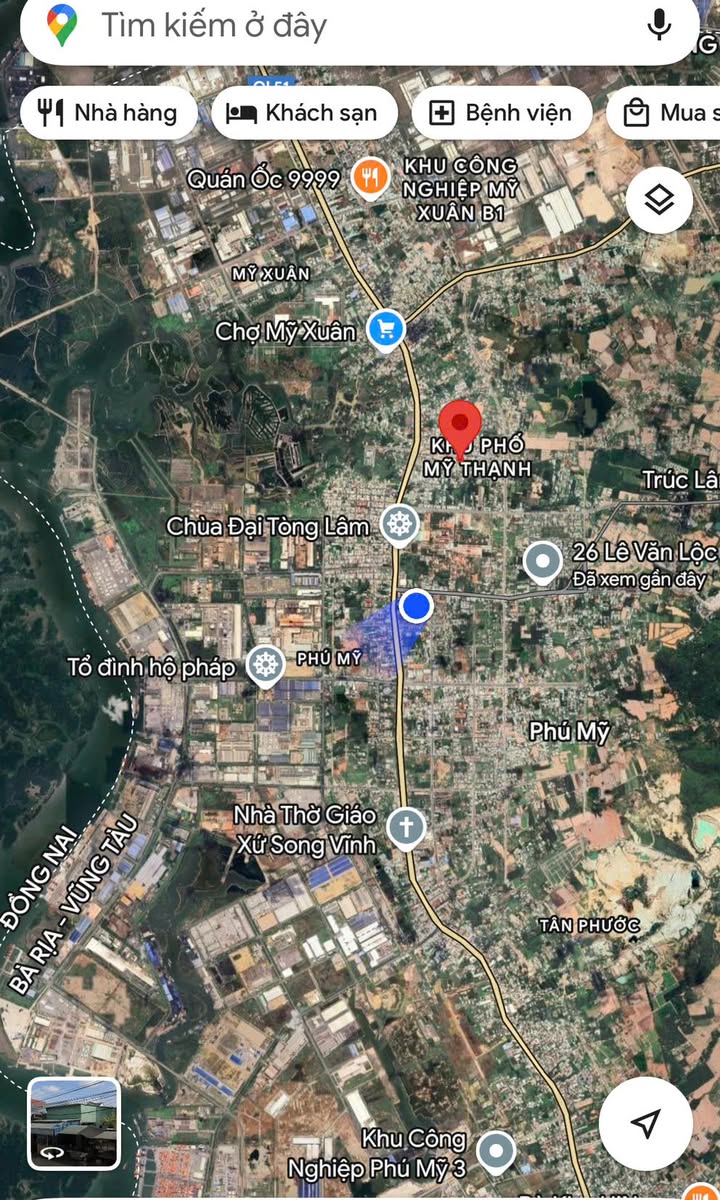Select Nhà Thờ Giáo Xứ Song Vĩnh marker
This screenshot has width=720, height=1200.
pyautogui.click(x=405, y=828)
